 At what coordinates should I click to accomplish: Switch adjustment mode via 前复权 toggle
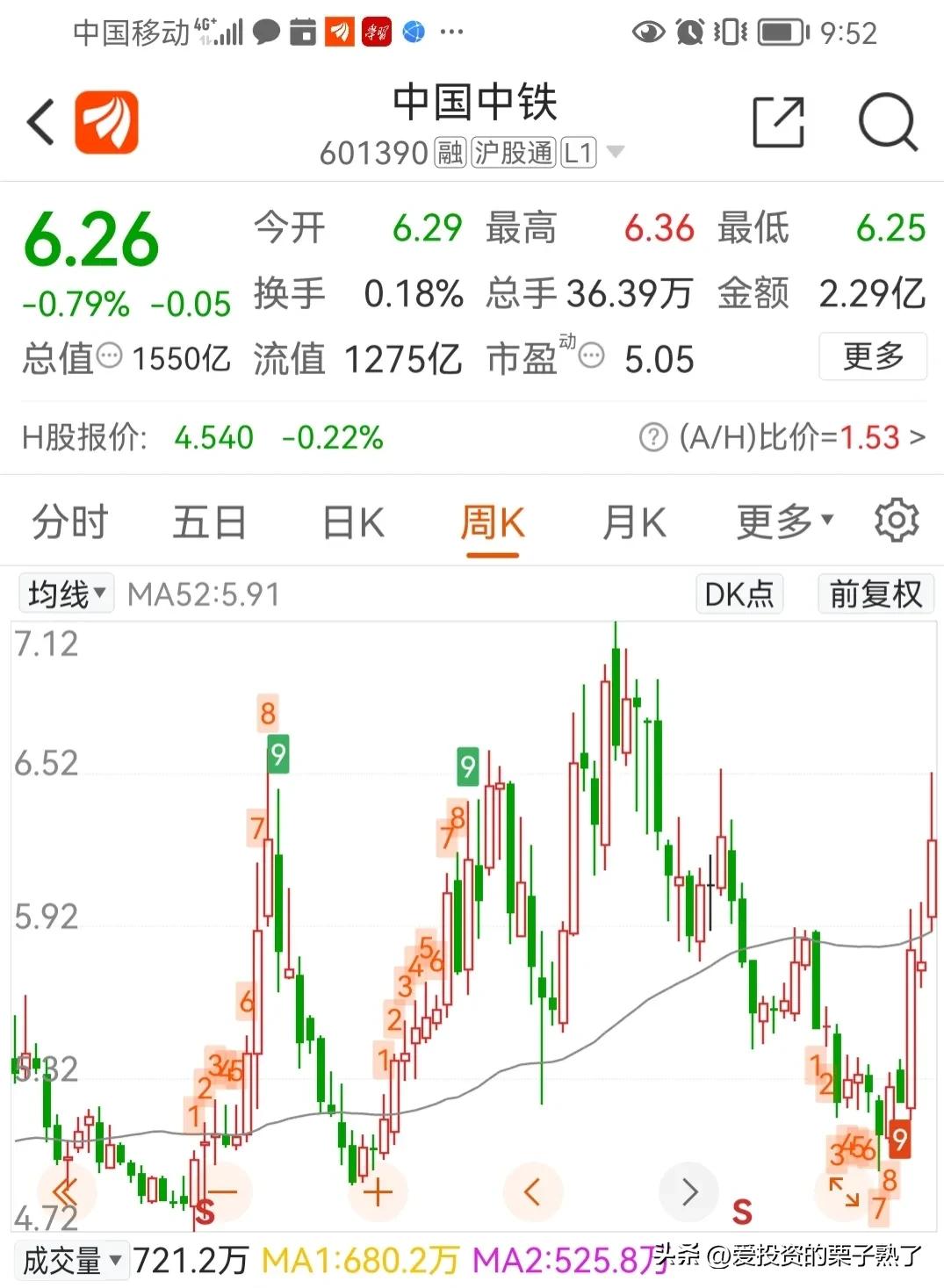(x=875, y=594)
